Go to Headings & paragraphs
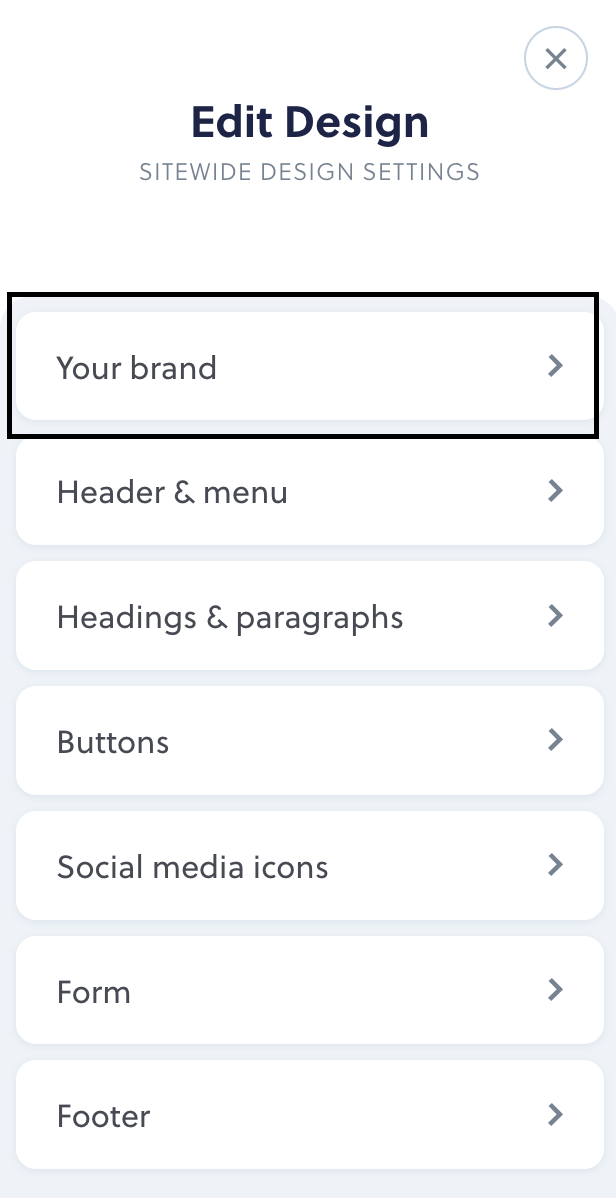The image size is (616, 1198). (310, 616)
